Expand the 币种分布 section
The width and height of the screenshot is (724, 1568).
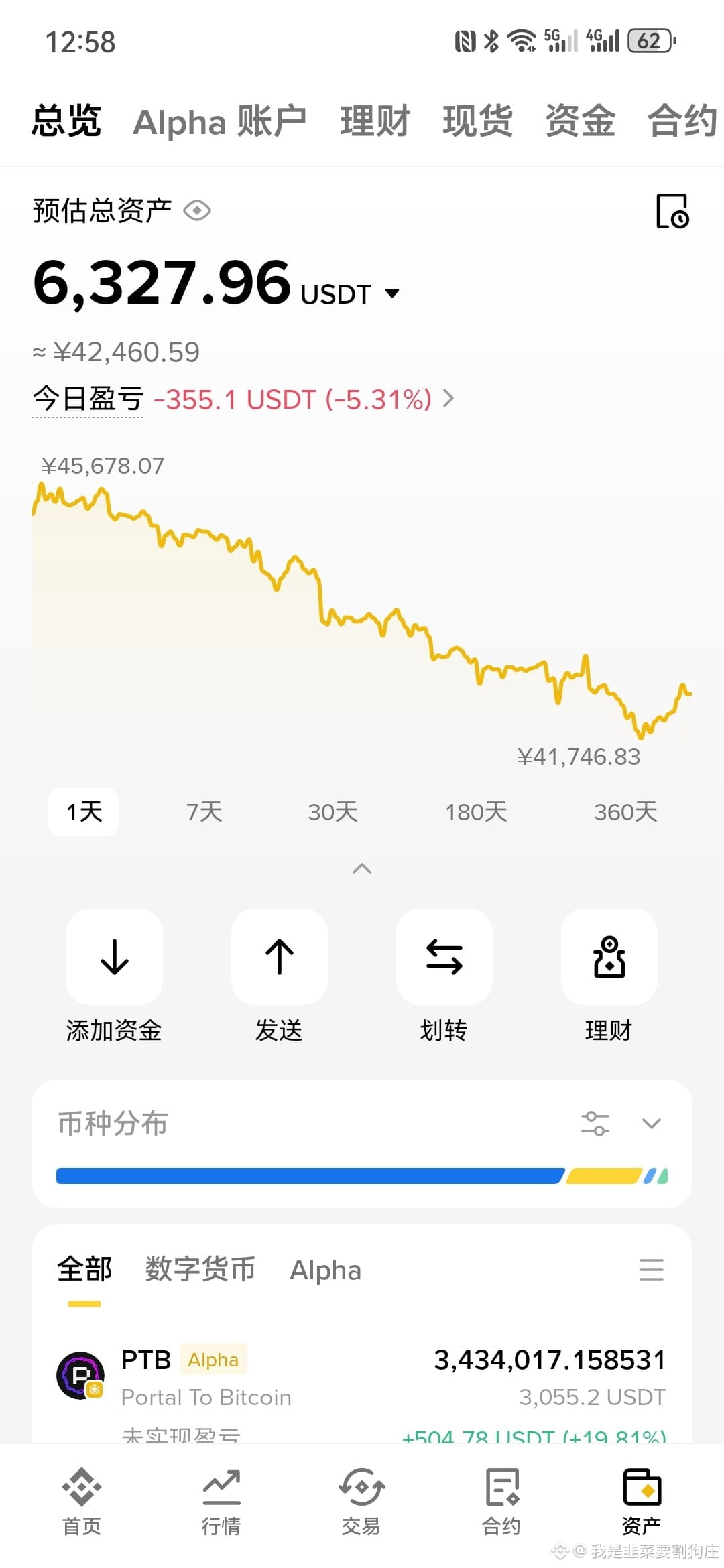click(x=652, y=1124)
